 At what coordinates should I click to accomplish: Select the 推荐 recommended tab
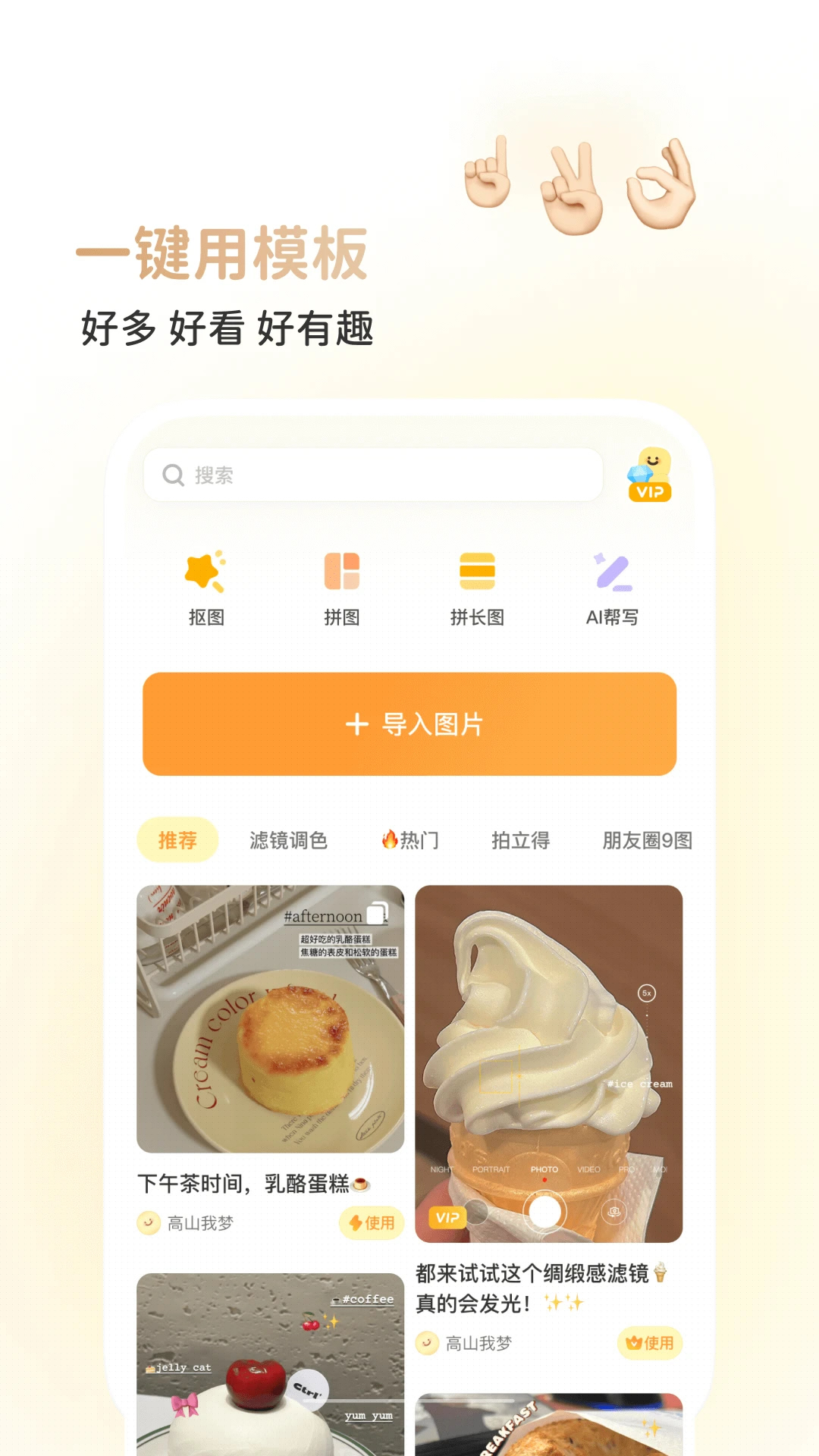point(177,840)
